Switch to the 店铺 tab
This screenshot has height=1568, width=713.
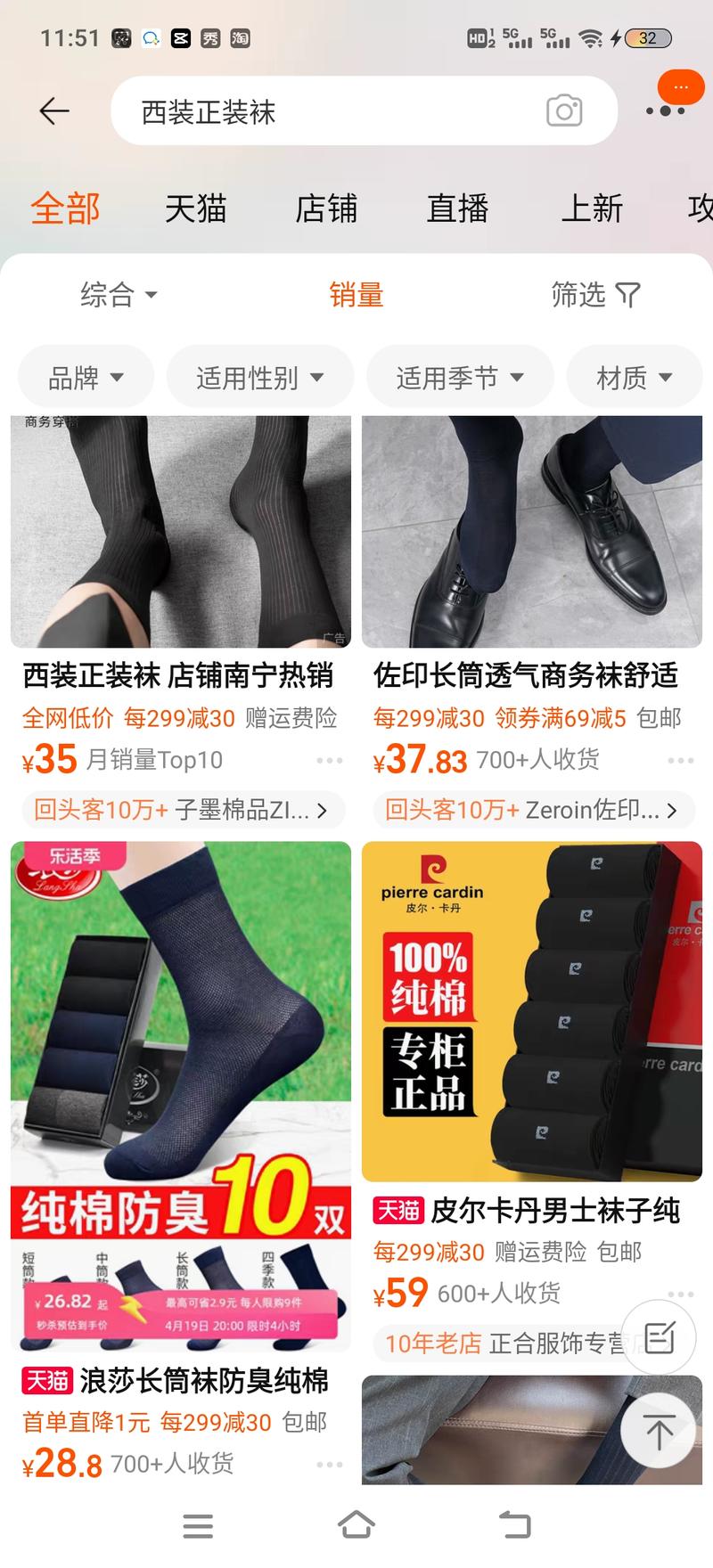tap(326, 208)
